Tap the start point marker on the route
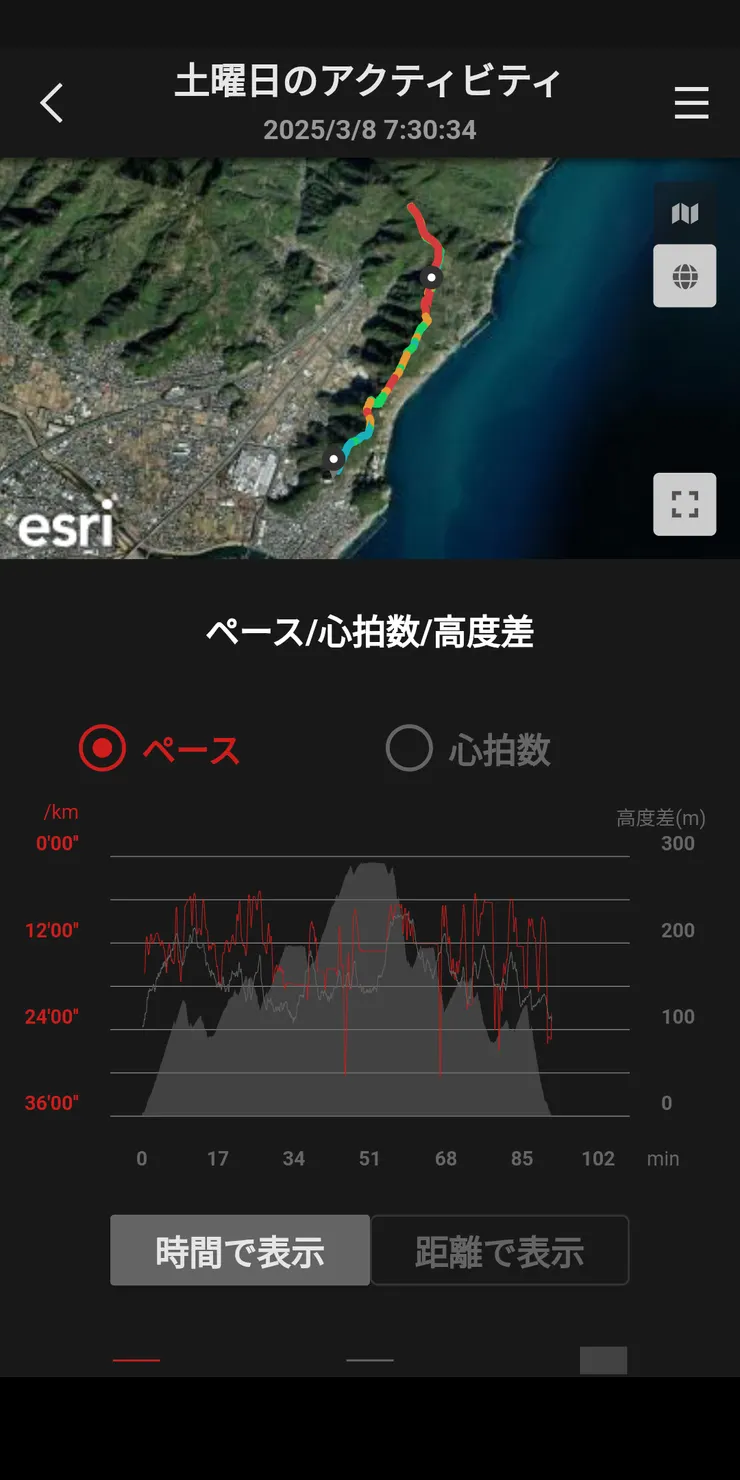This screenshot has height=1480, width=740. [x=333, y=460]
